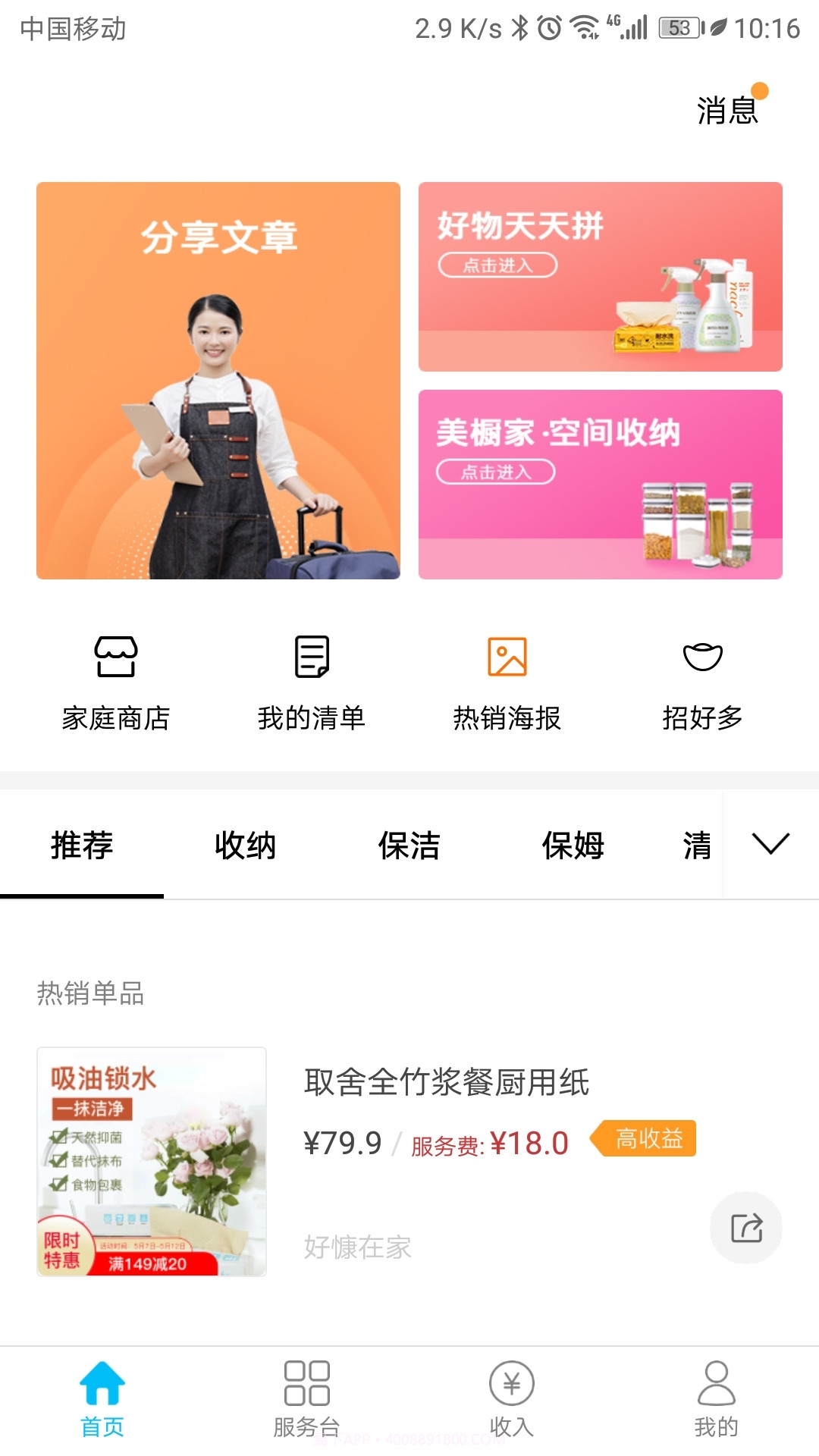Select the 保姆 category tab

(573, 846)
